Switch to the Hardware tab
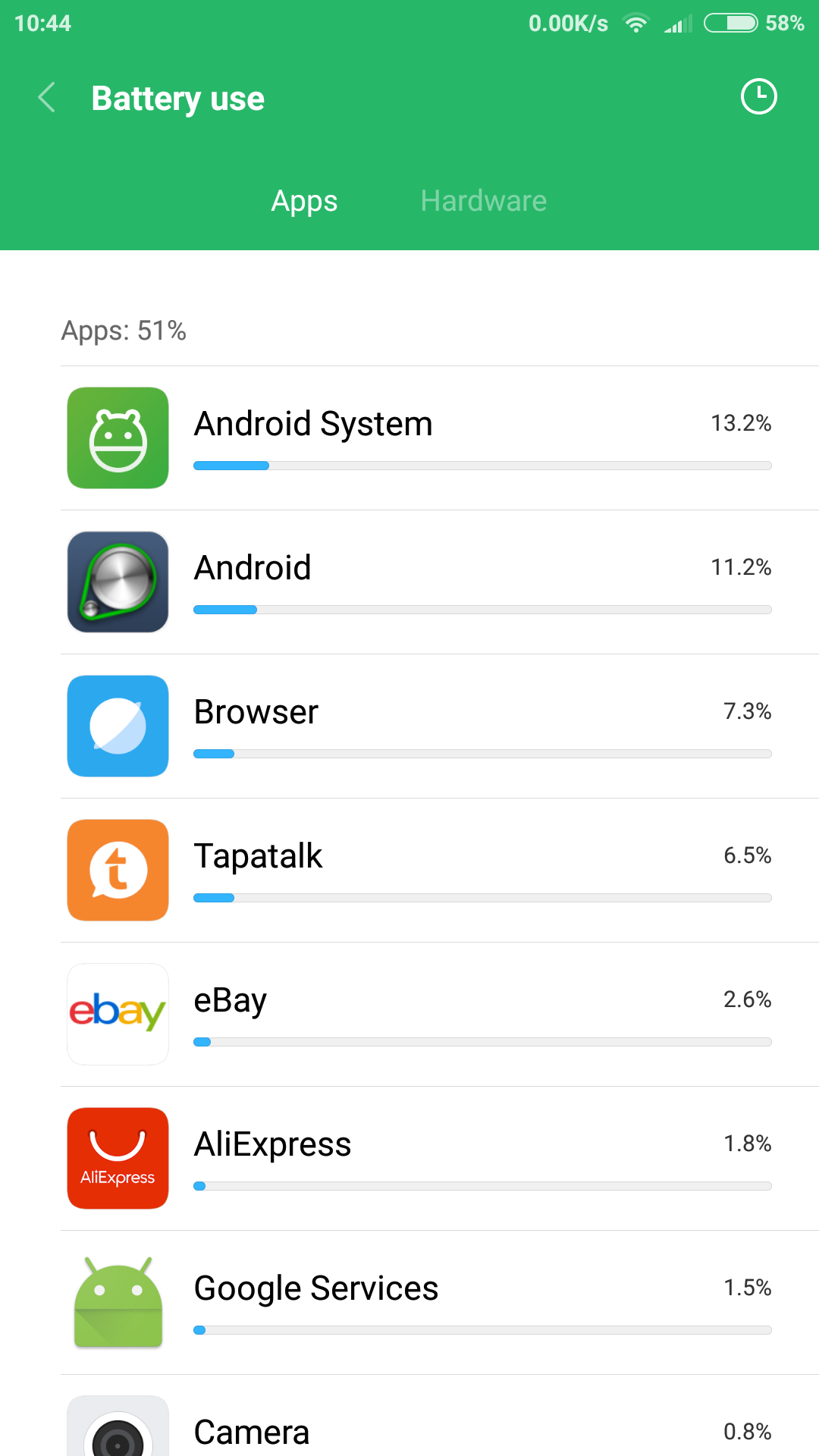Viewport: 819px width, 1456px height. point(483,201)
